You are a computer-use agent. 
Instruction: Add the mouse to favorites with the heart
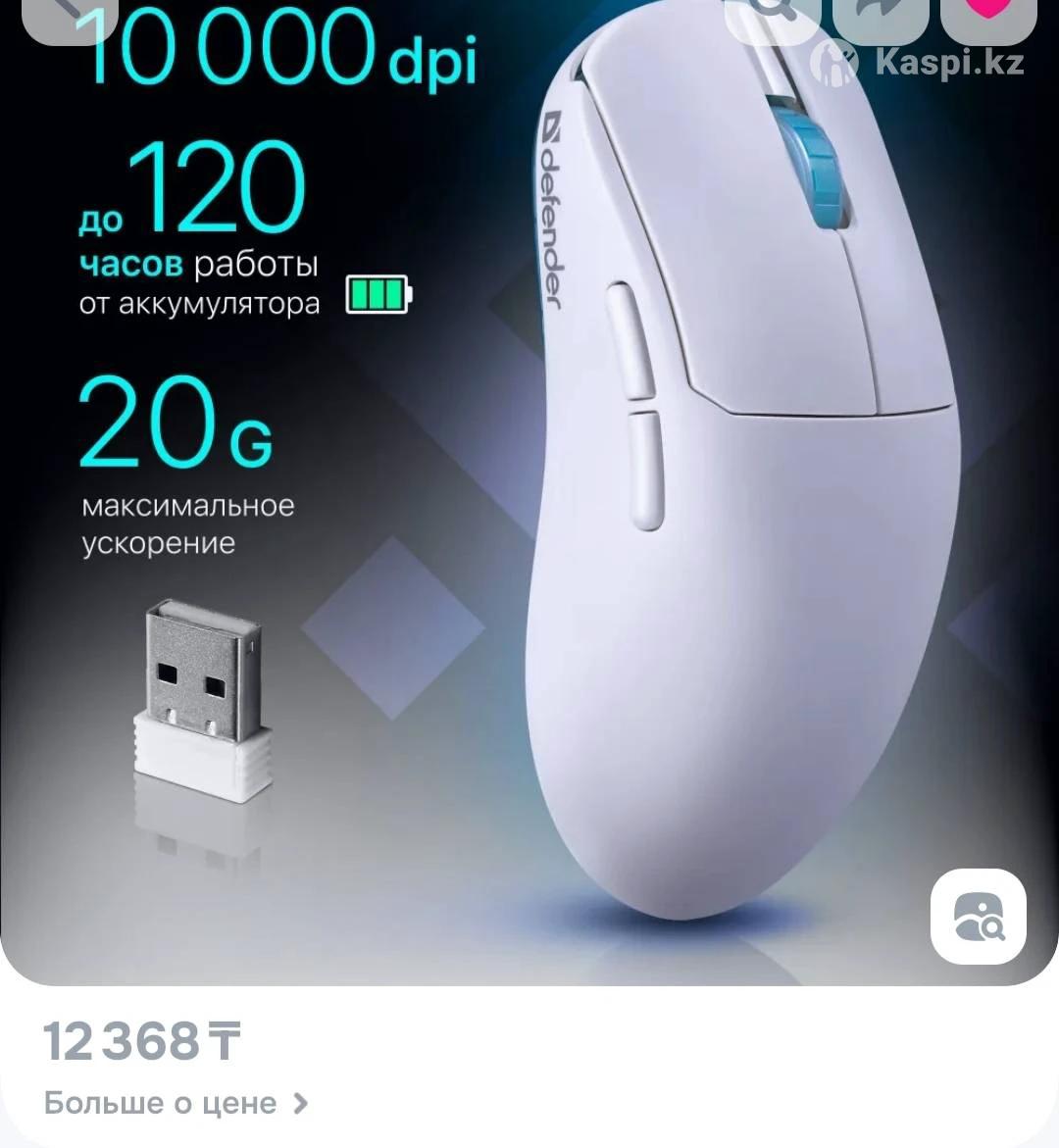(987, 15)
